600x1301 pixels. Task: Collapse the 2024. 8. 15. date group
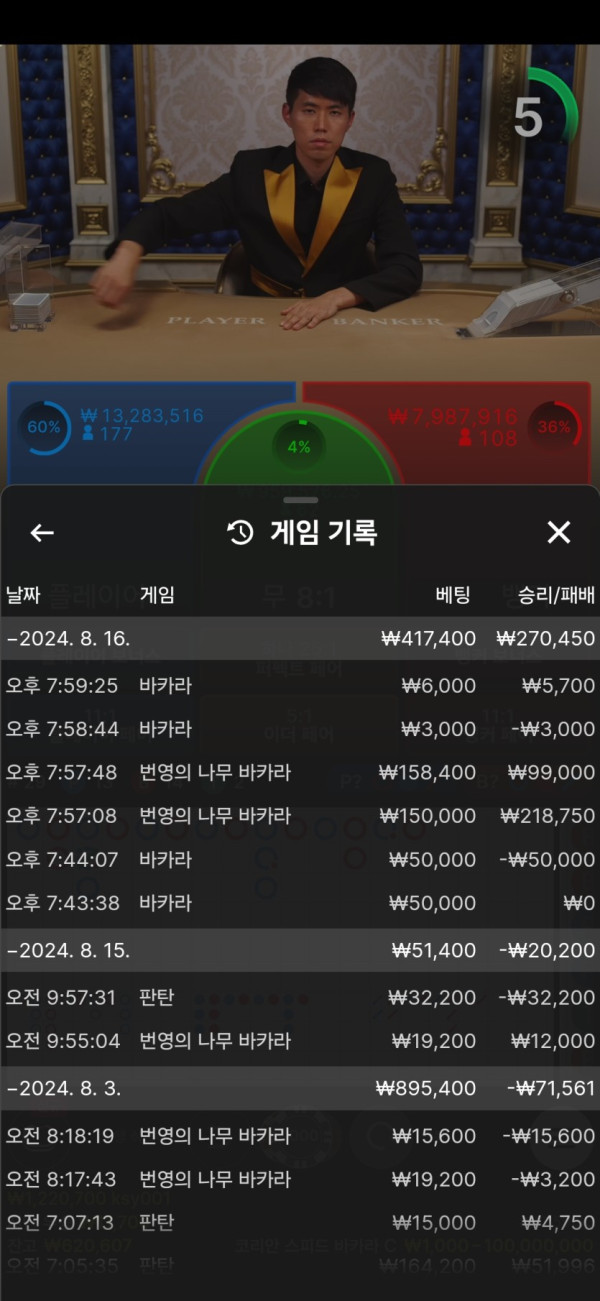[x=70, y=950]
